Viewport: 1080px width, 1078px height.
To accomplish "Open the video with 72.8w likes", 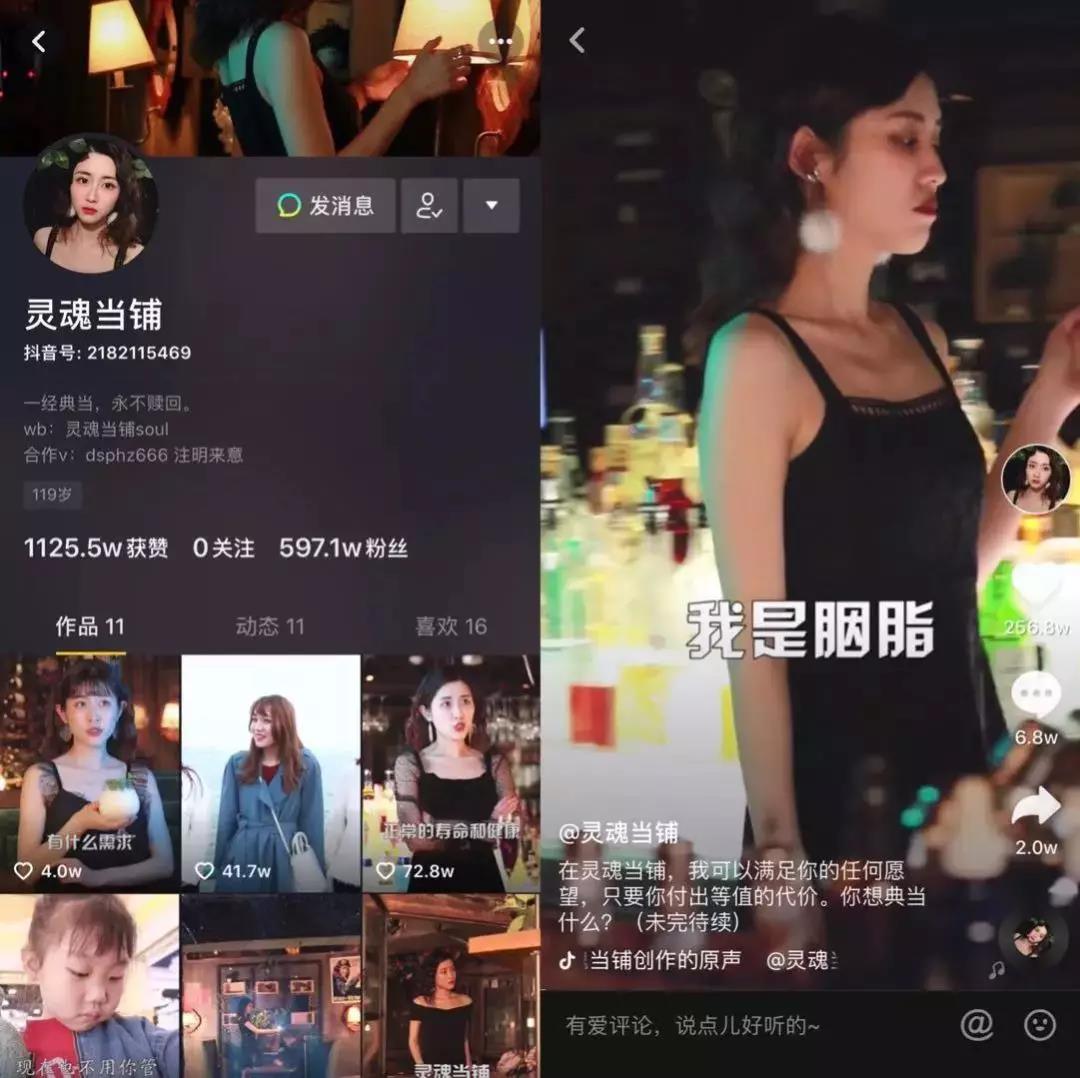I will click(x=450, y=772).
